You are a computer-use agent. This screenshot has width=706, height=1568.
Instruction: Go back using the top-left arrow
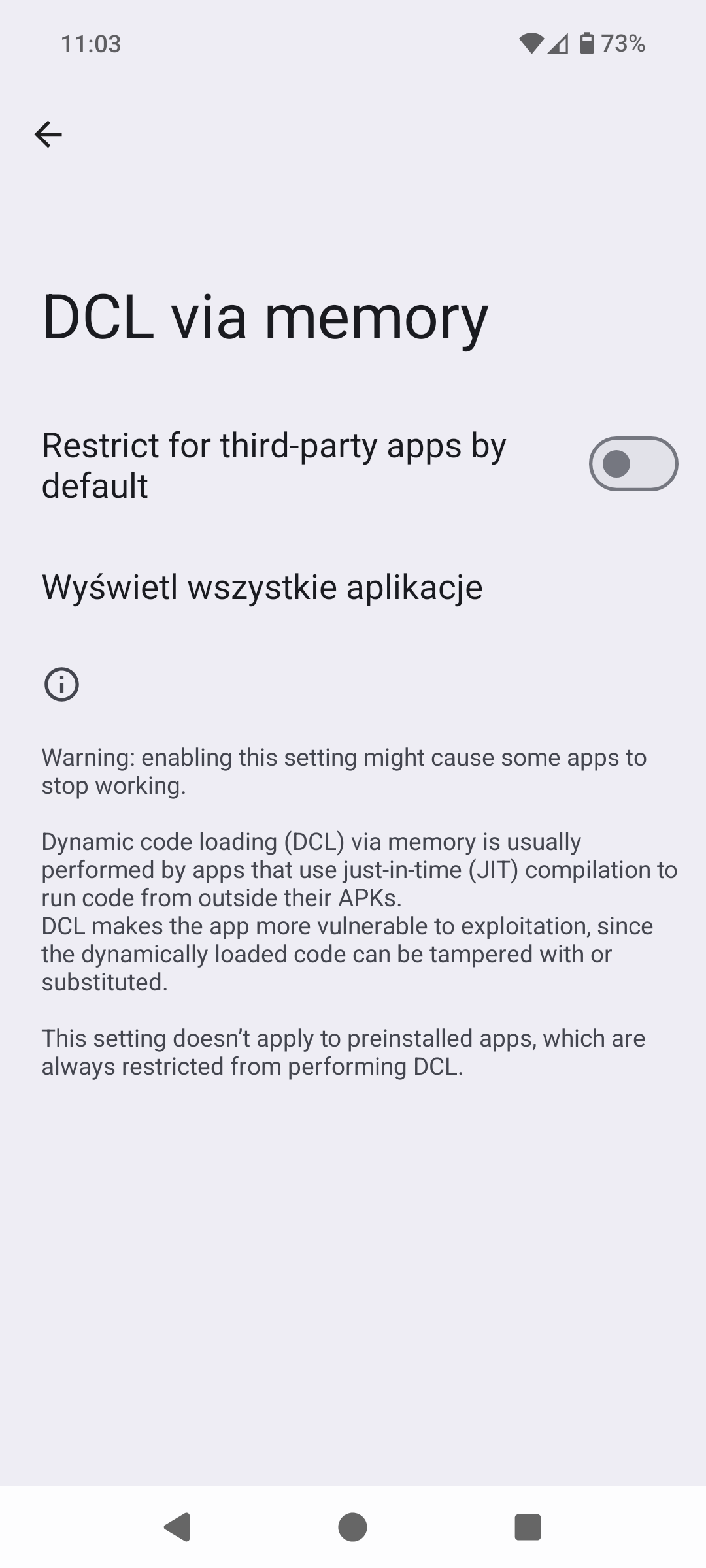[48, 135]
